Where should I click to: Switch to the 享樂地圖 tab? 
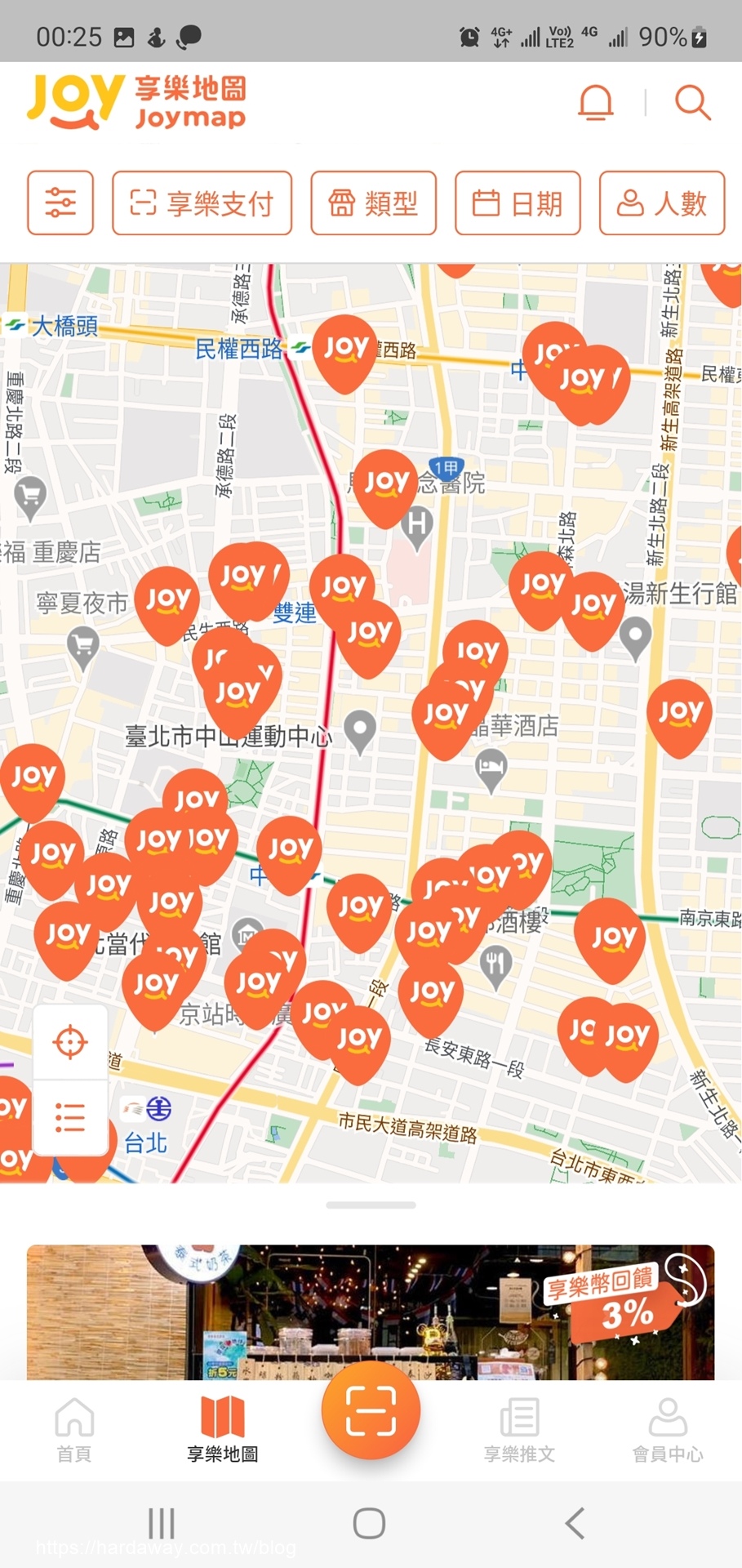pos(222,1429)
